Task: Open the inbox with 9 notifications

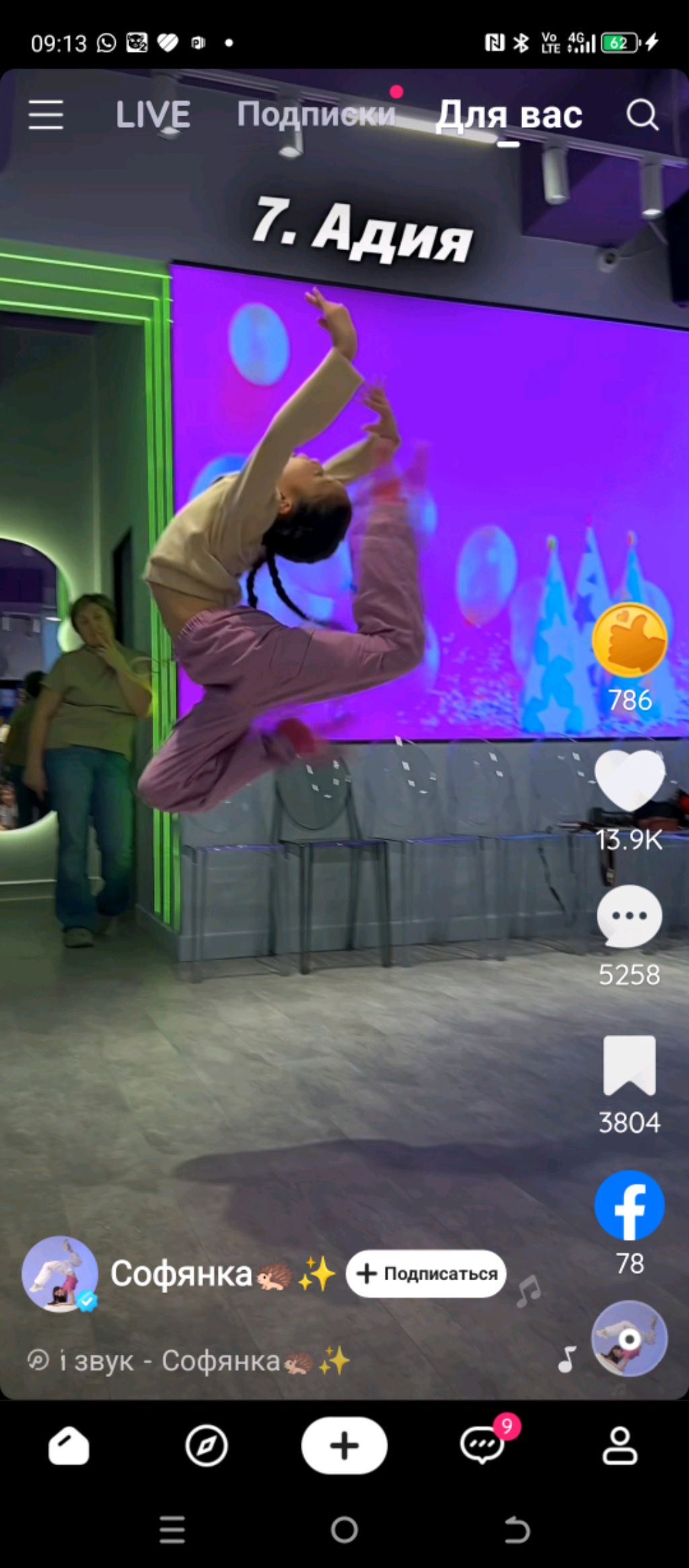Action: tap(482, 1446)
